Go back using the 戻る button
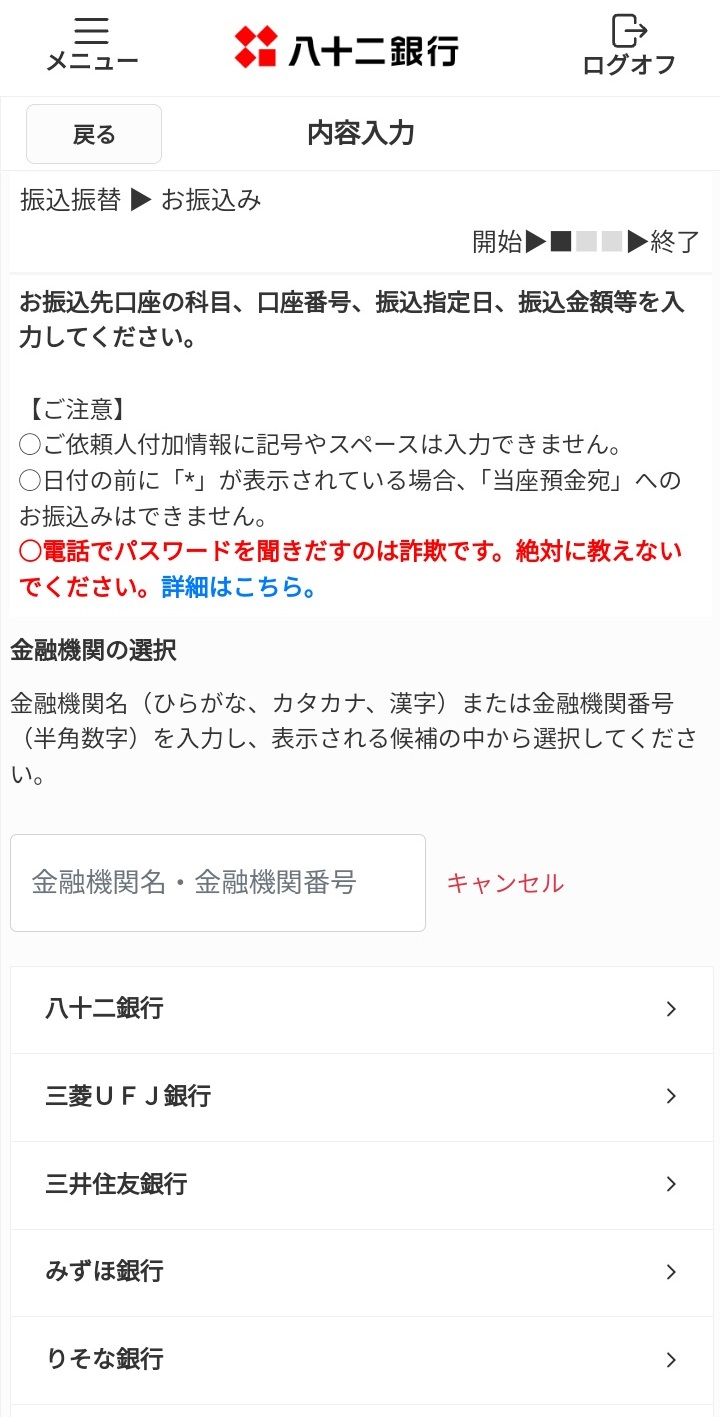The width and height of the screenshot is (720, 1417). (x=94, y=134)
